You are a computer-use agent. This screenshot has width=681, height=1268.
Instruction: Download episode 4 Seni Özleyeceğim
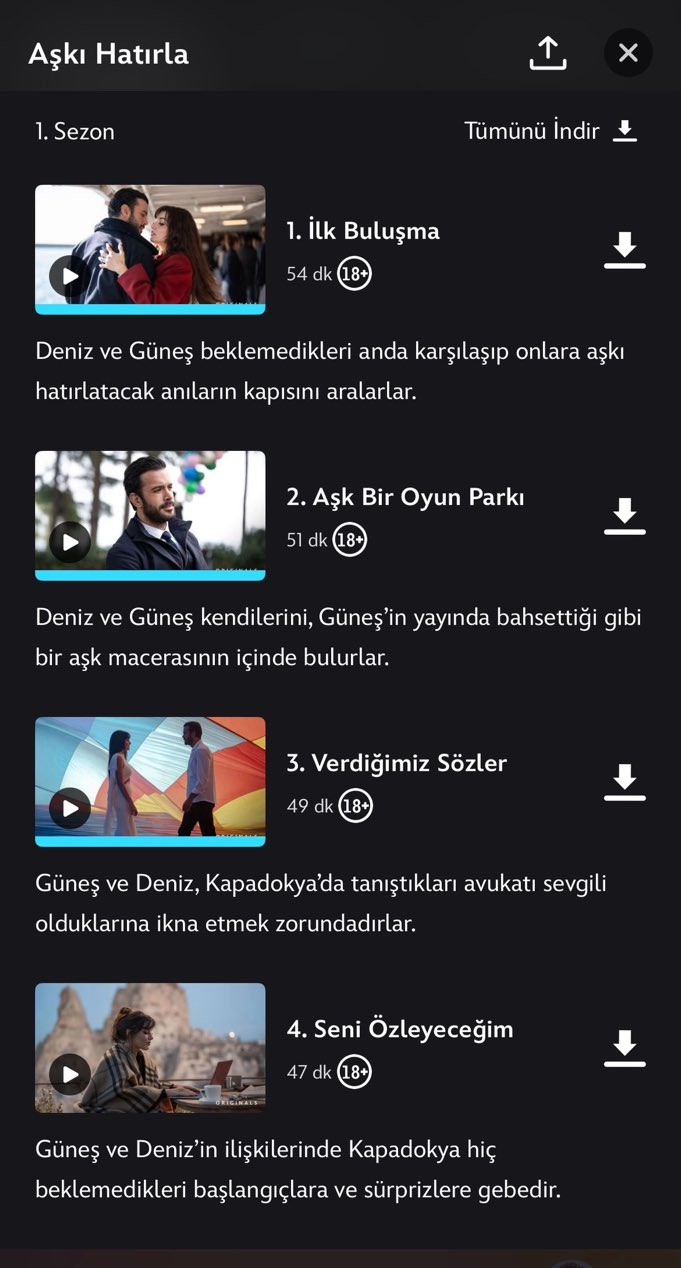[x=624, y=1048]
